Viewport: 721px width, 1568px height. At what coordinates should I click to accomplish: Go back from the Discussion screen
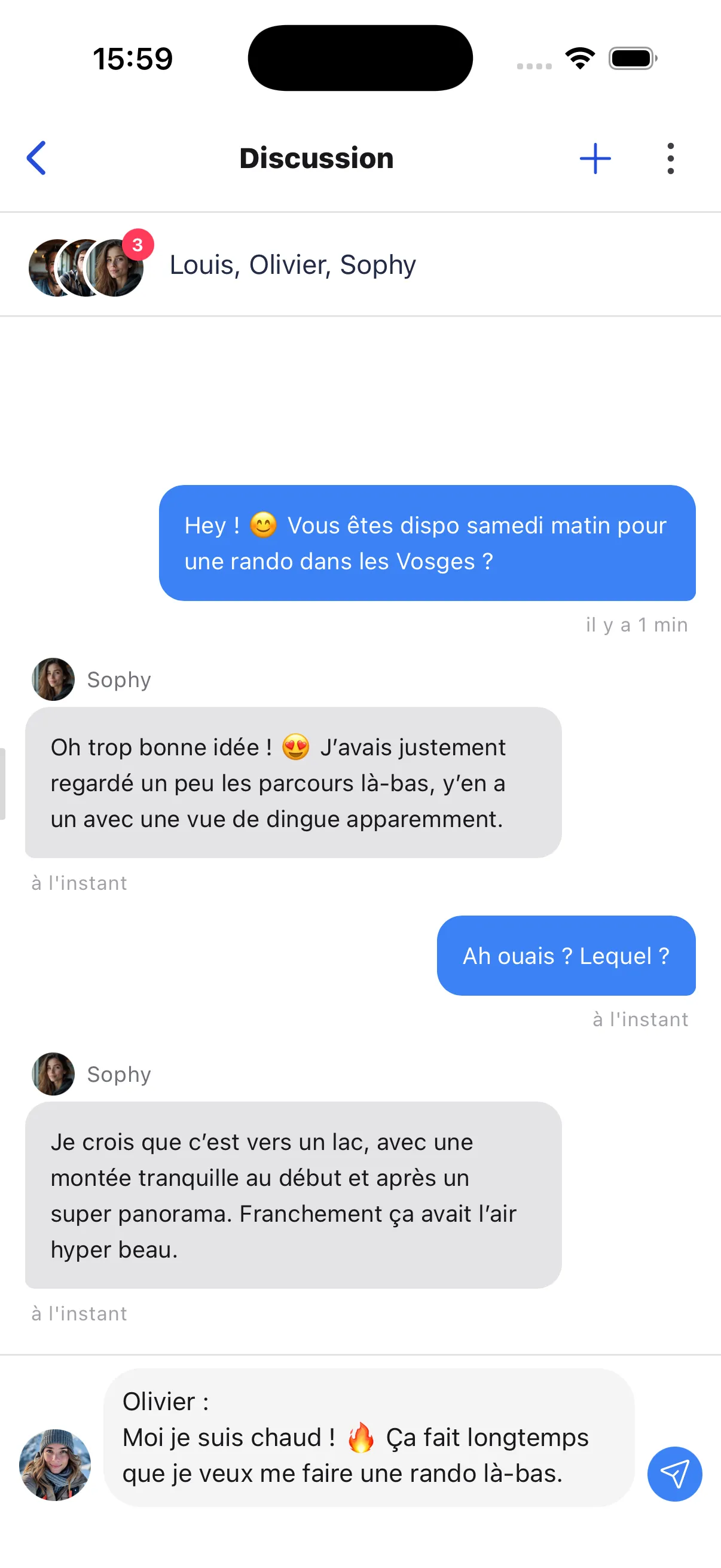click(36, 158)
